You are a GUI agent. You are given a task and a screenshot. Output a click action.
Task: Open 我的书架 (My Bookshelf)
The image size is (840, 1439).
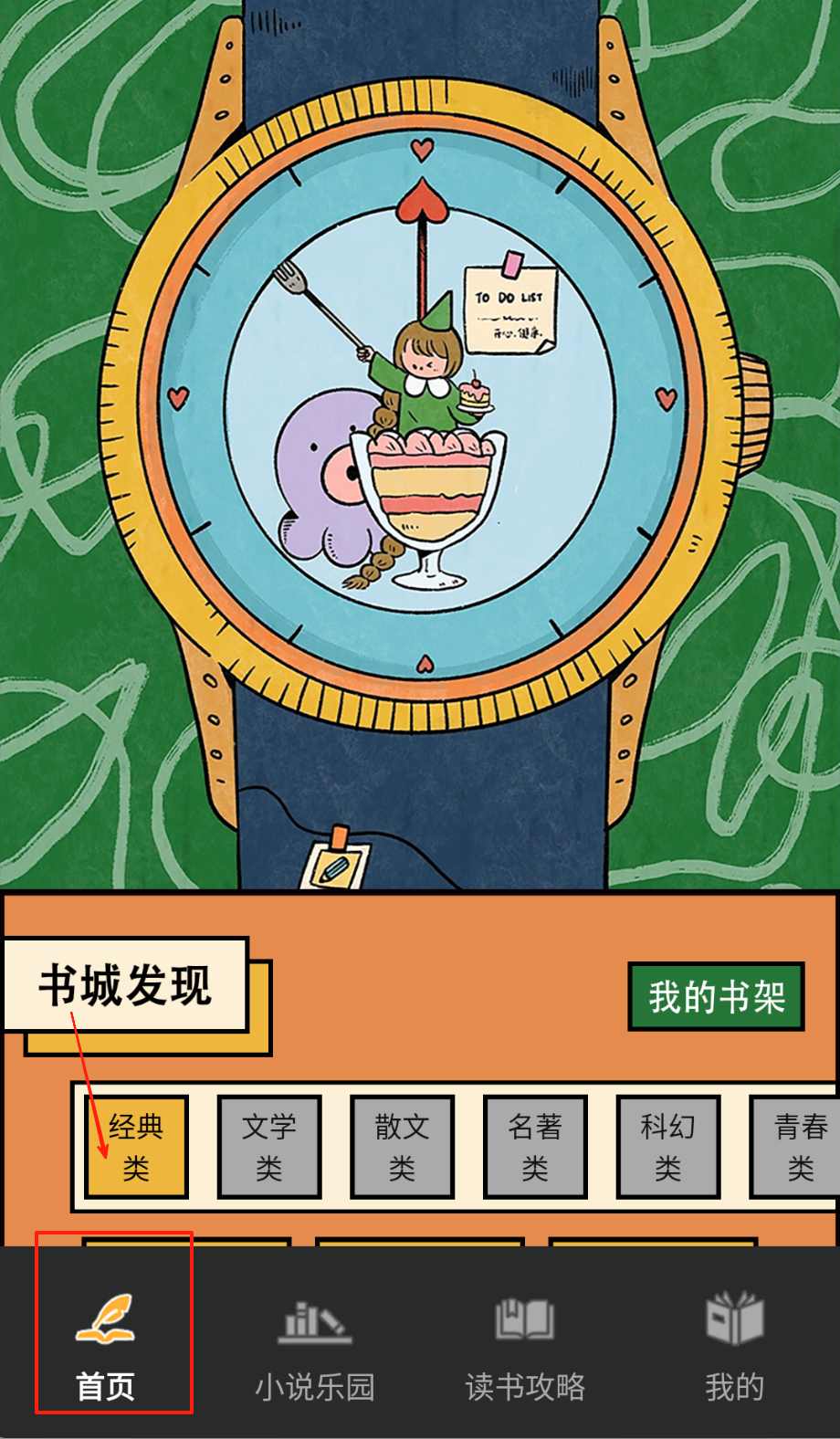tap(716, 996)
